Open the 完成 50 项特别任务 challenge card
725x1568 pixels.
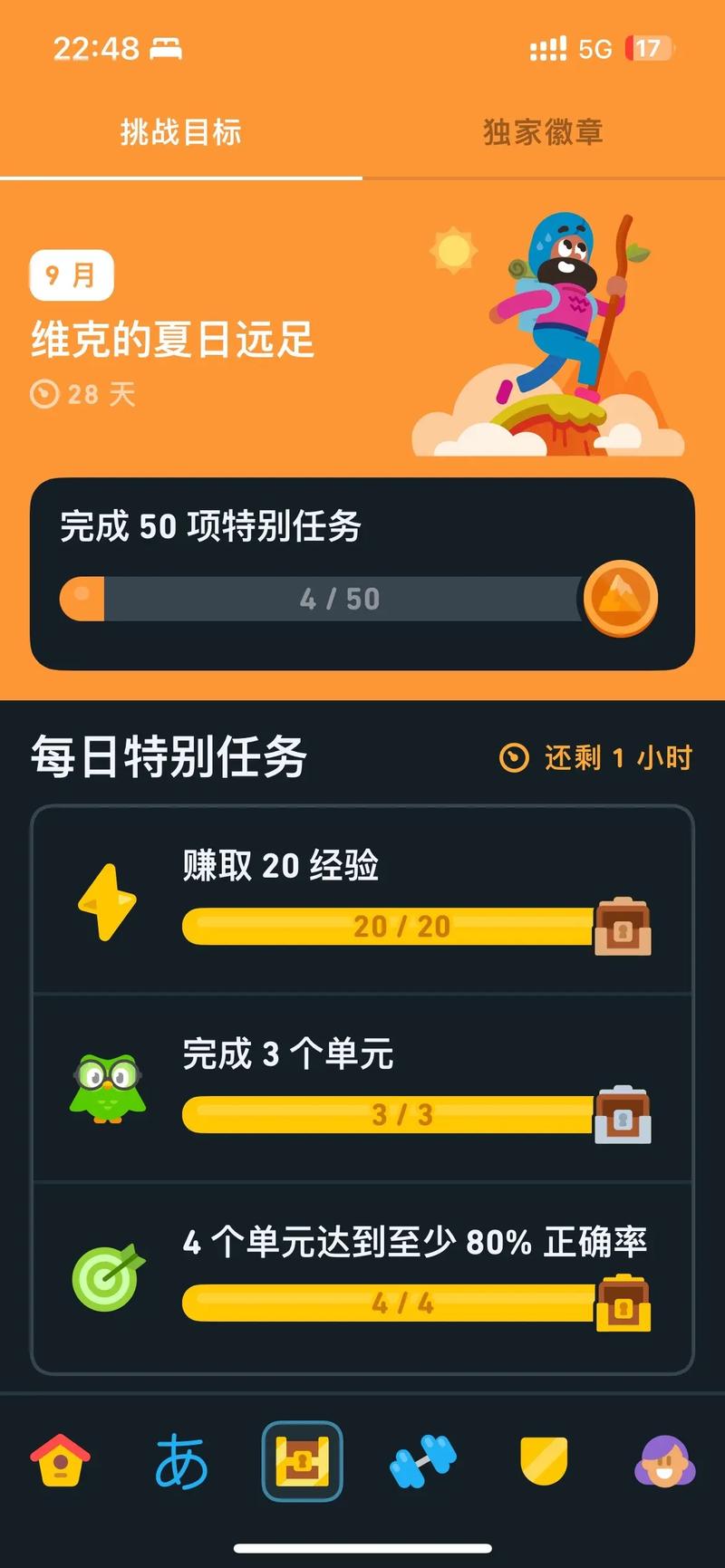(x=362, y=574)
